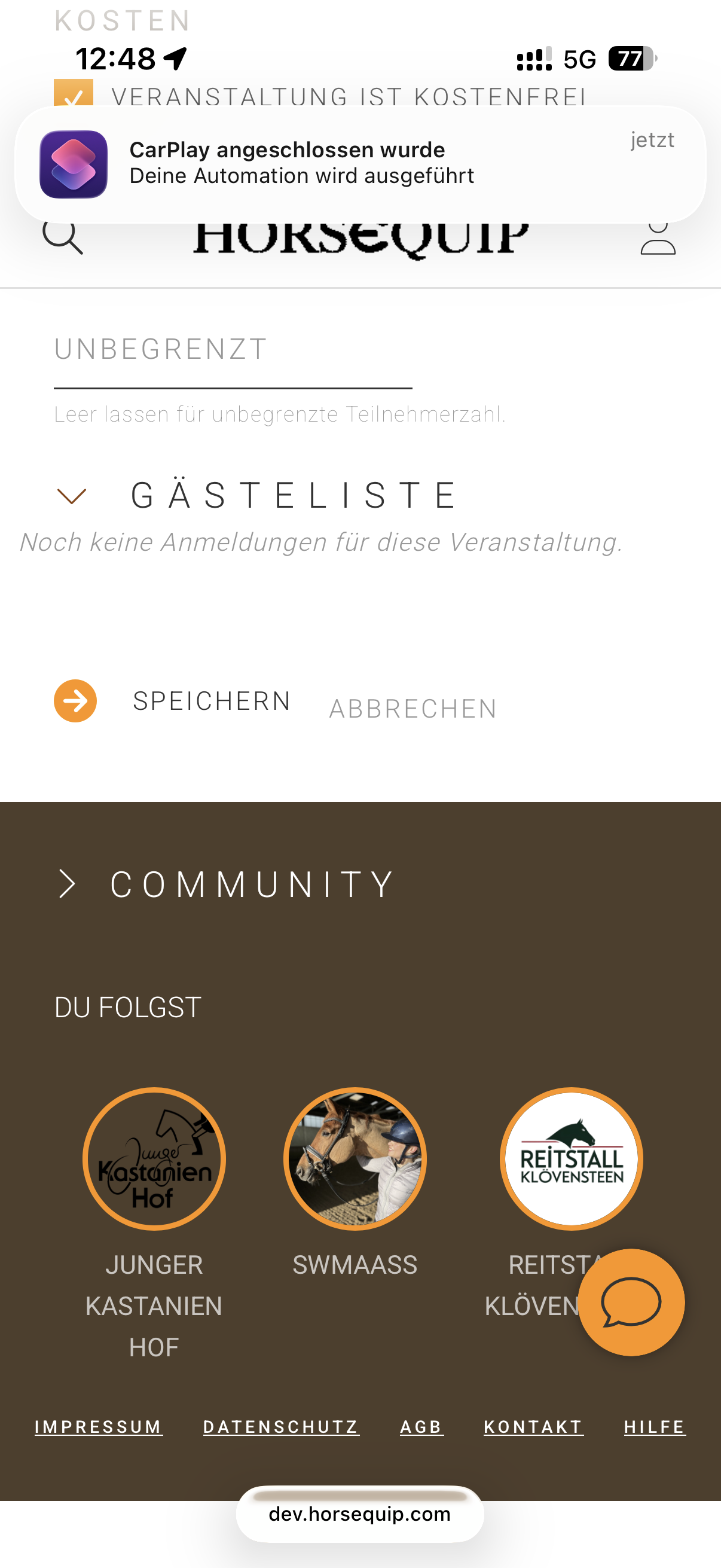Open the Hilfe link
Screen dimensions: 721x1568
pos(655,1427)
